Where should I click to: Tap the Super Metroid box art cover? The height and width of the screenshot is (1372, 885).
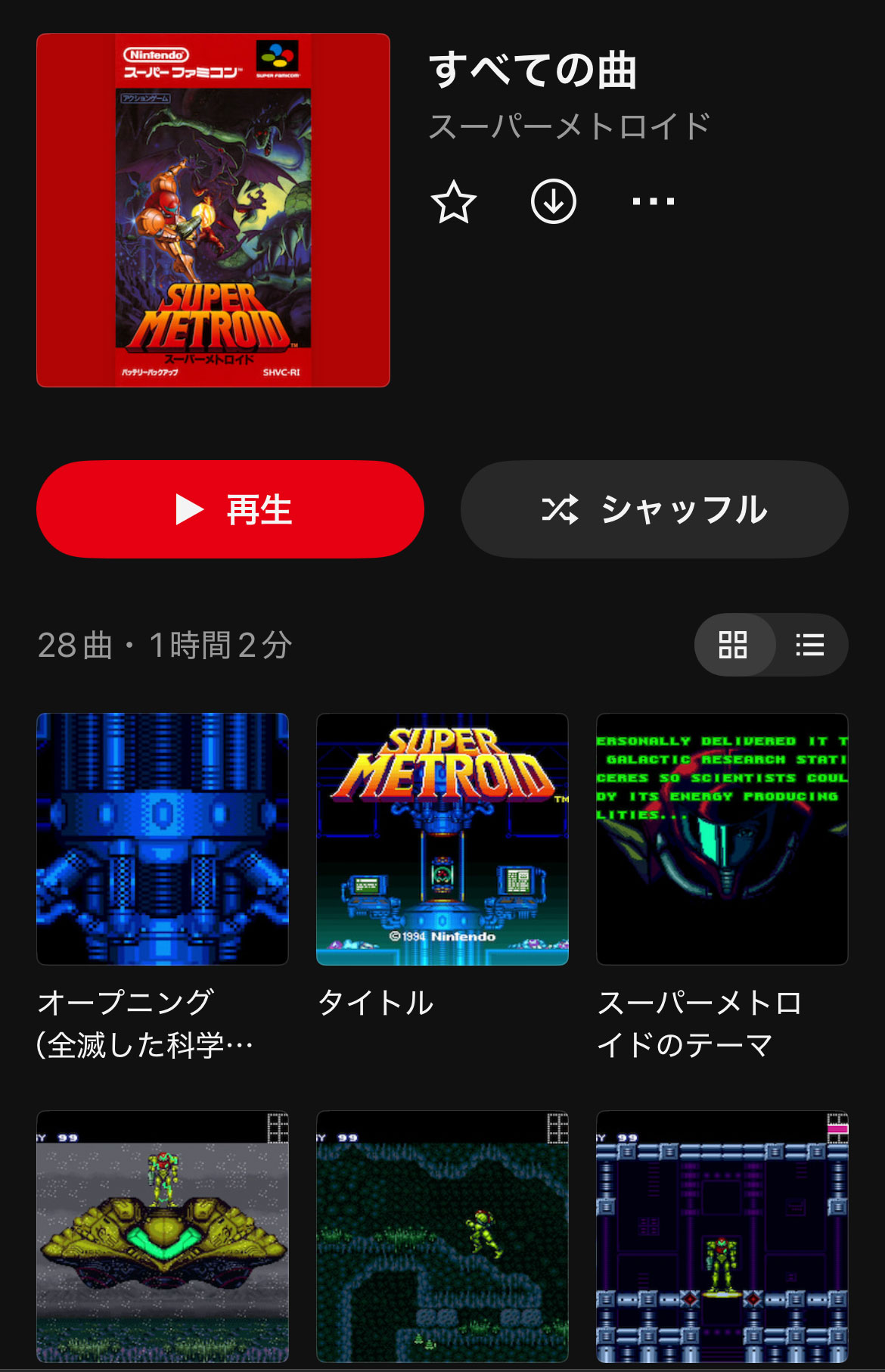pyautogui.click(x=213, y=210)
